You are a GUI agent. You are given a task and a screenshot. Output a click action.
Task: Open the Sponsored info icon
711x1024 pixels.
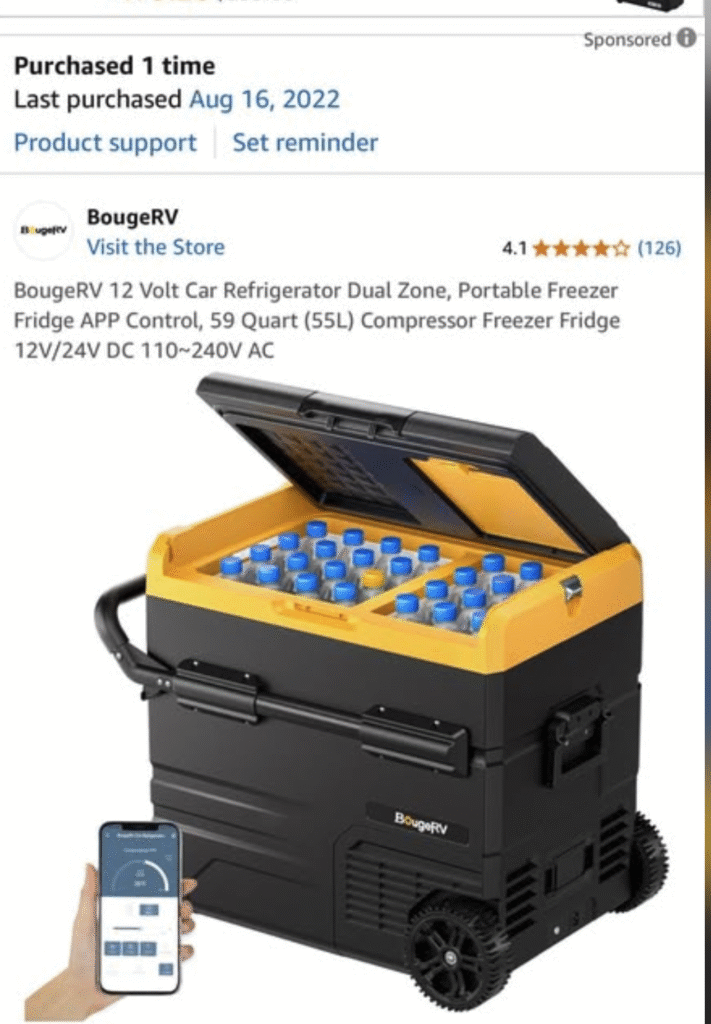tap(686, 39)
